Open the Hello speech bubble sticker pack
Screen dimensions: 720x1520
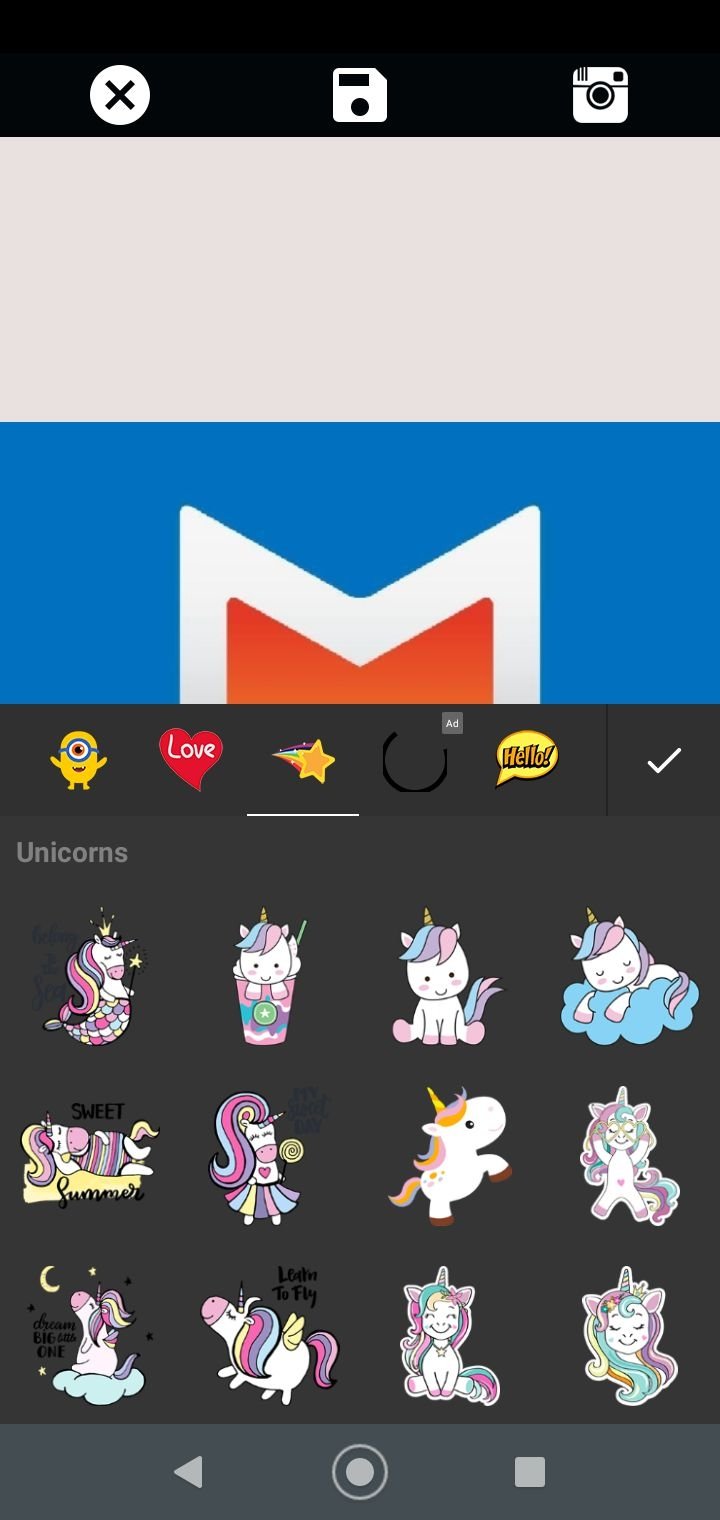527,760
